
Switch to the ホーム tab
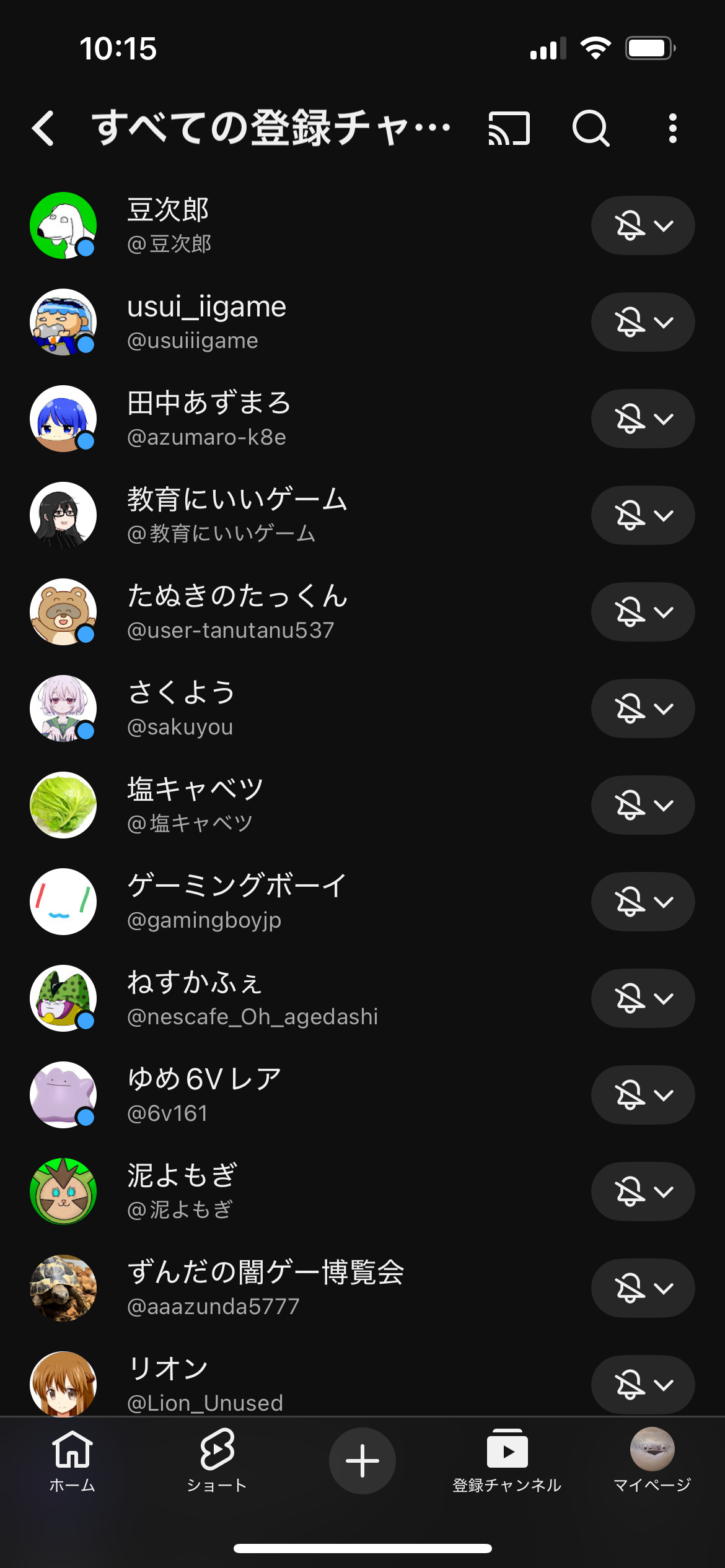point(72,1460)
